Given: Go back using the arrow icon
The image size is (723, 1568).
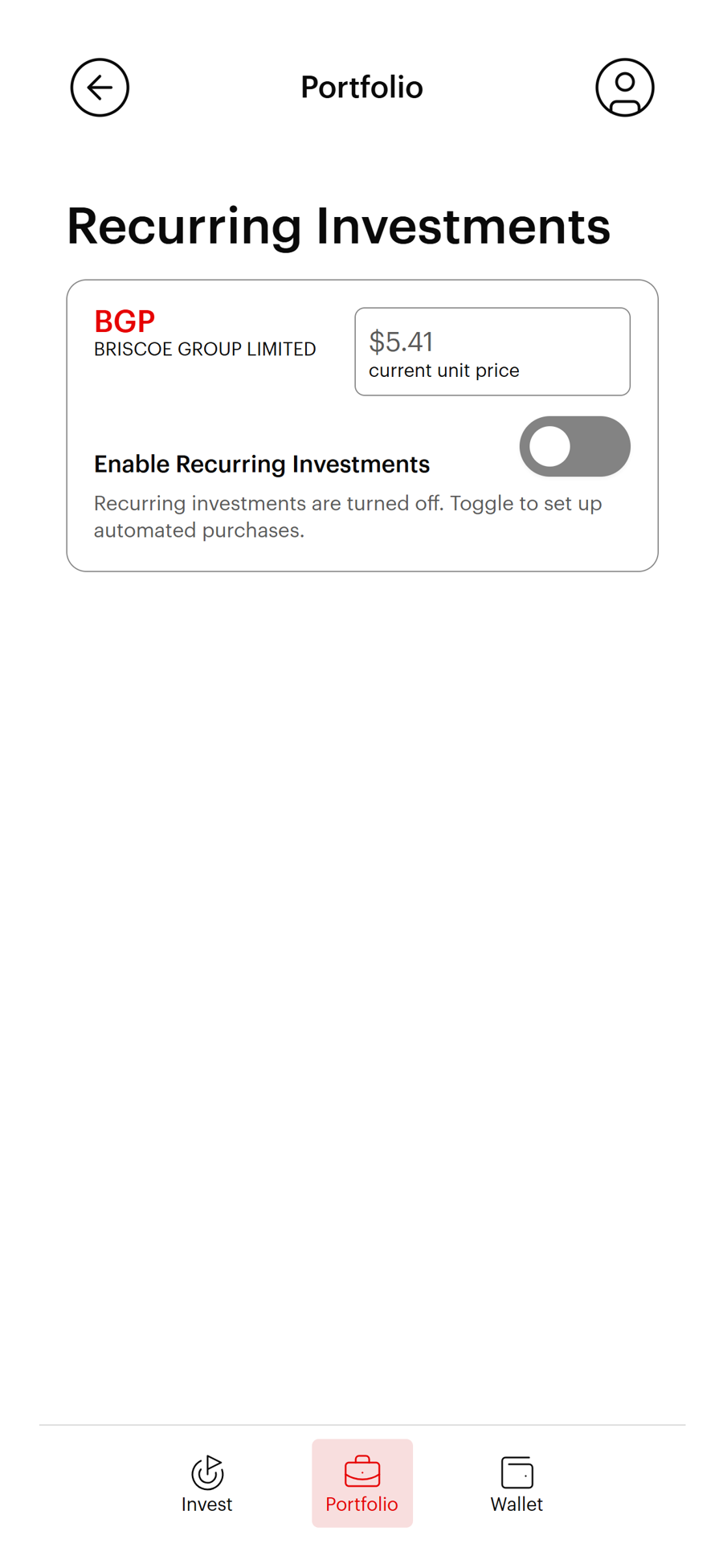Looking at the screenshot, I should tap(100, 88).
